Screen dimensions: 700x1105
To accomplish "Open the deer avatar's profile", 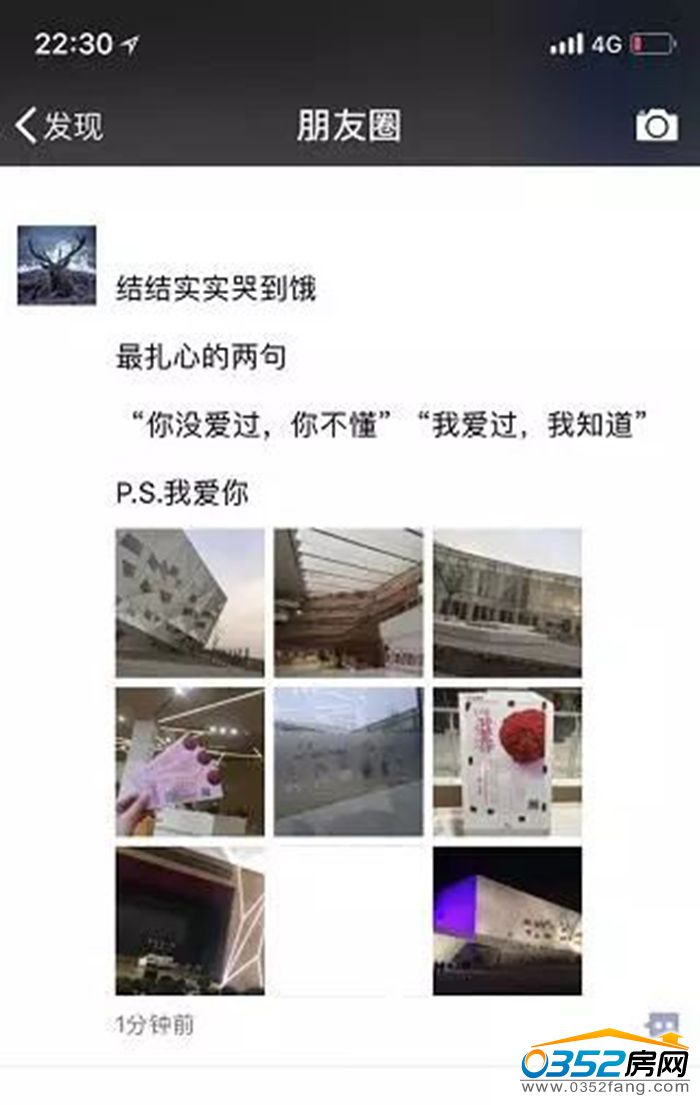I will point(57,265).
